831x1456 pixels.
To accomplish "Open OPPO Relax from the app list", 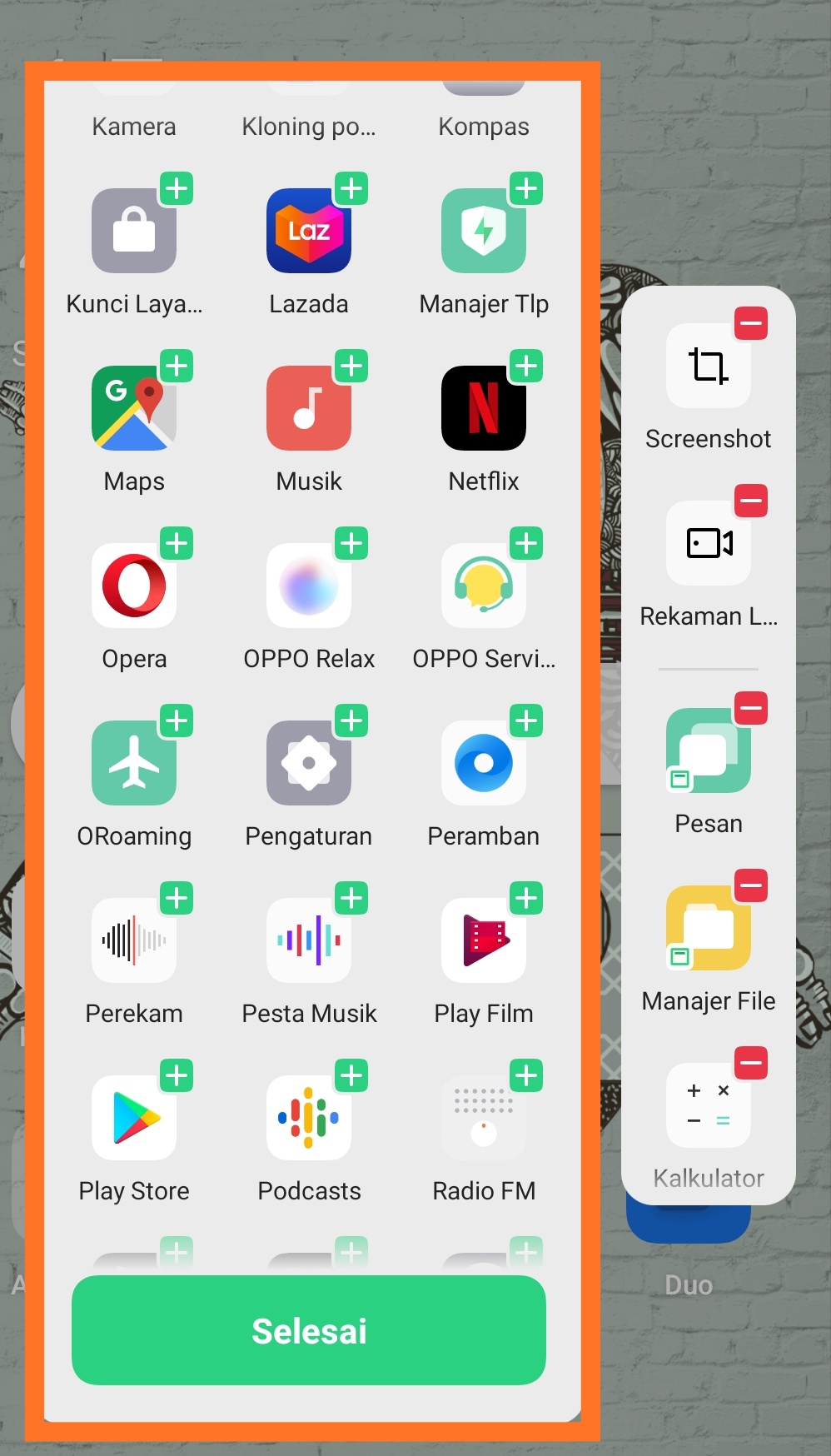I will (309, 585).
